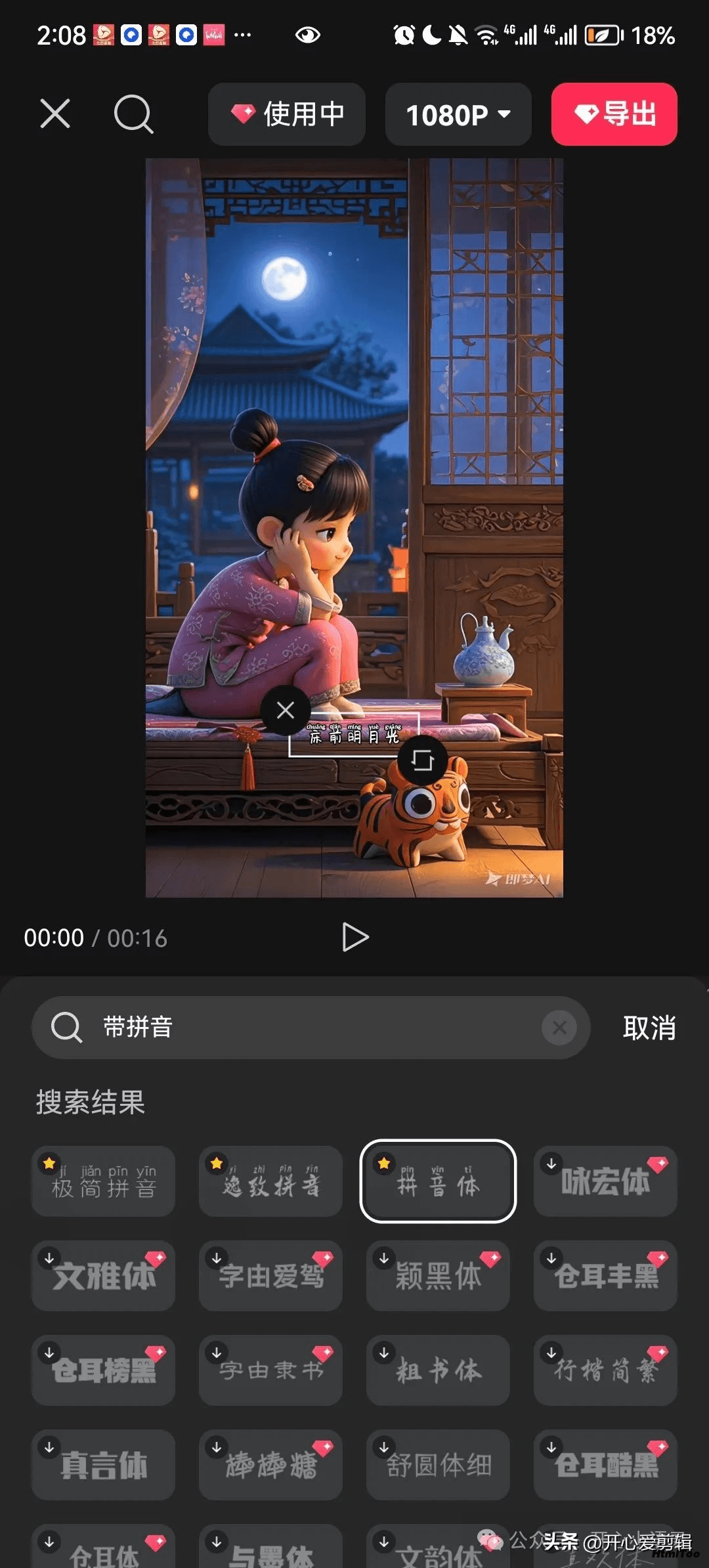Edit the 带拼音 search field
Image resolution: width=709 pixels, height=1568 pixels.
point(311,1028)
